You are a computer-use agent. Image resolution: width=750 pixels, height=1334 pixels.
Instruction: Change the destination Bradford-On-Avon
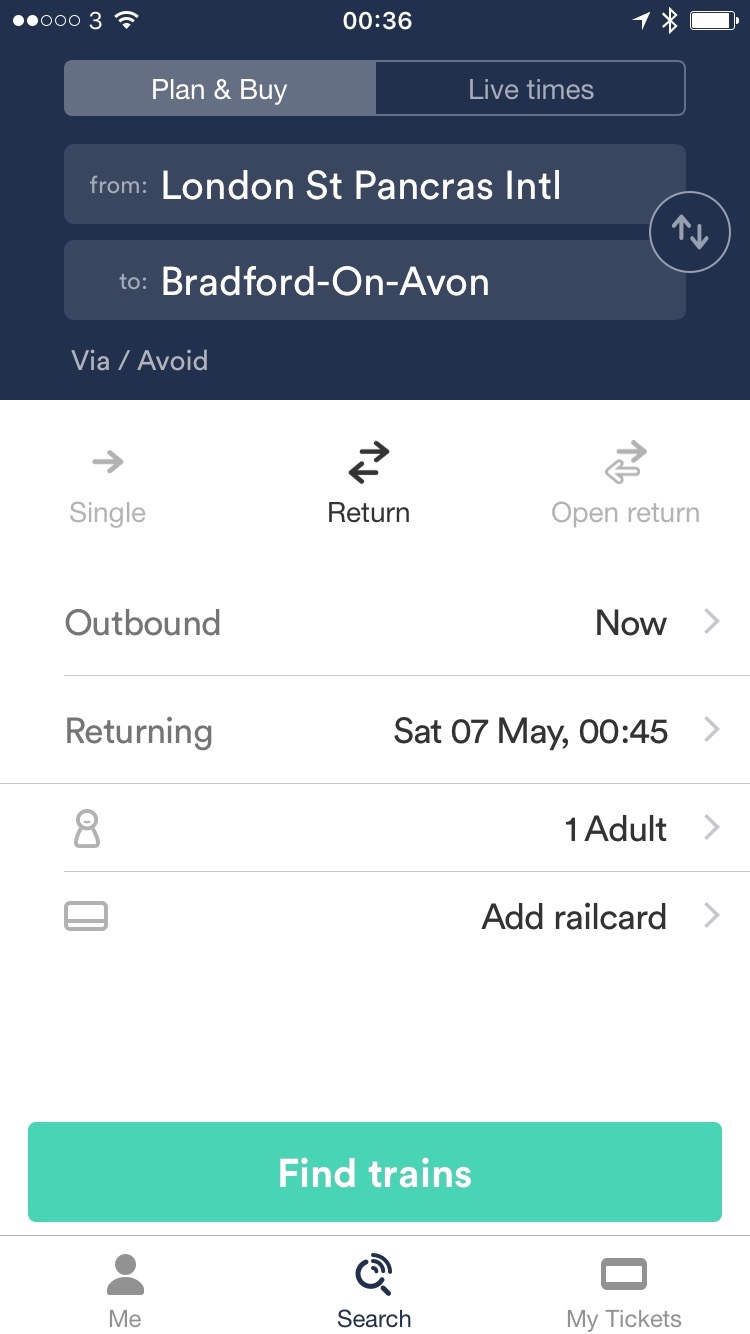coord(375,280)
